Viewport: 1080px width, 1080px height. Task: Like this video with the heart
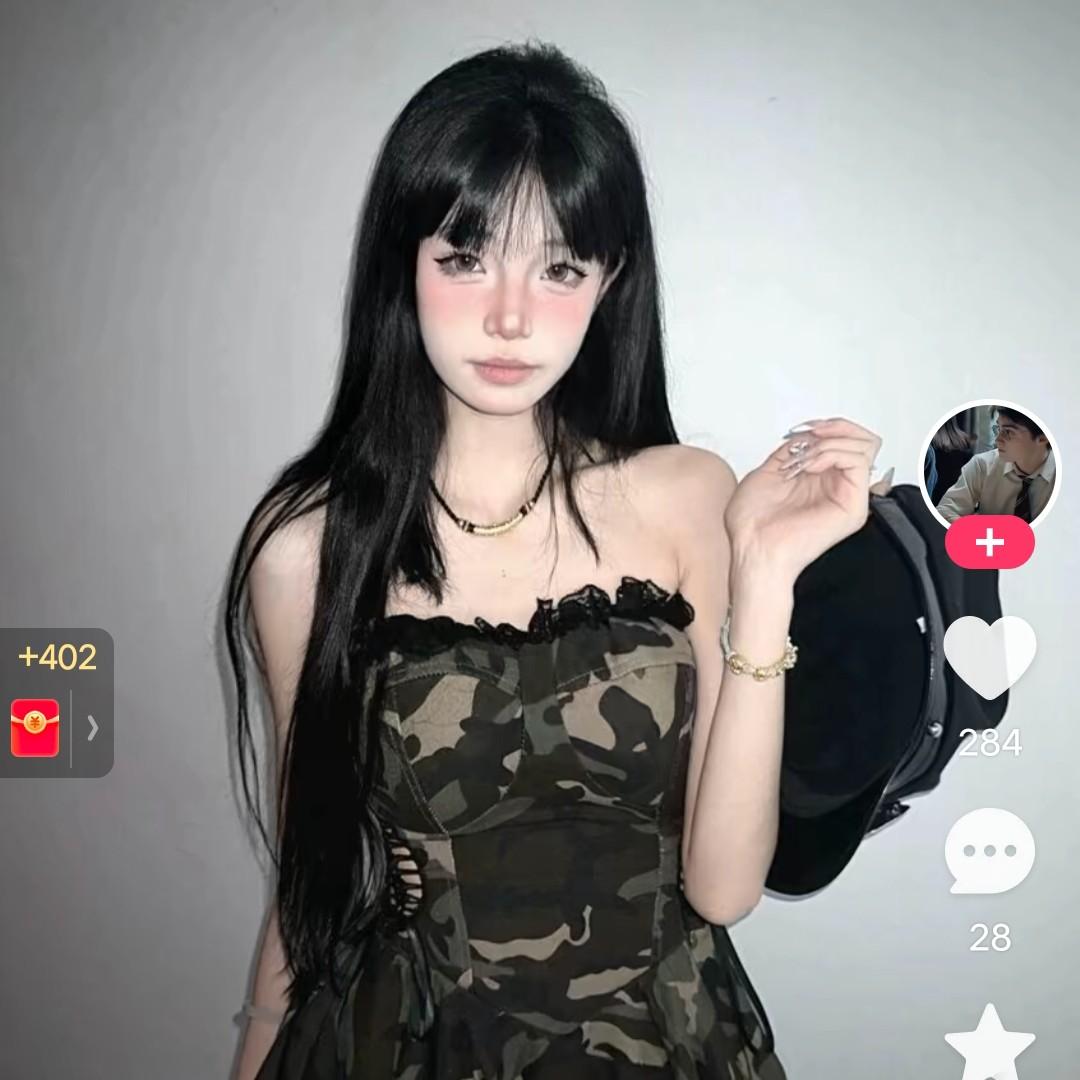tap(989, 657)
